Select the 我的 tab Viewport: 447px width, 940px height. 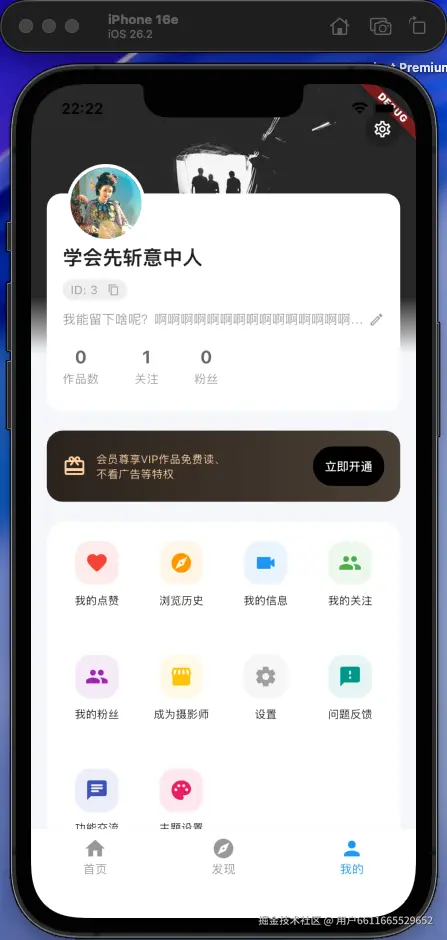coord(352,857)
